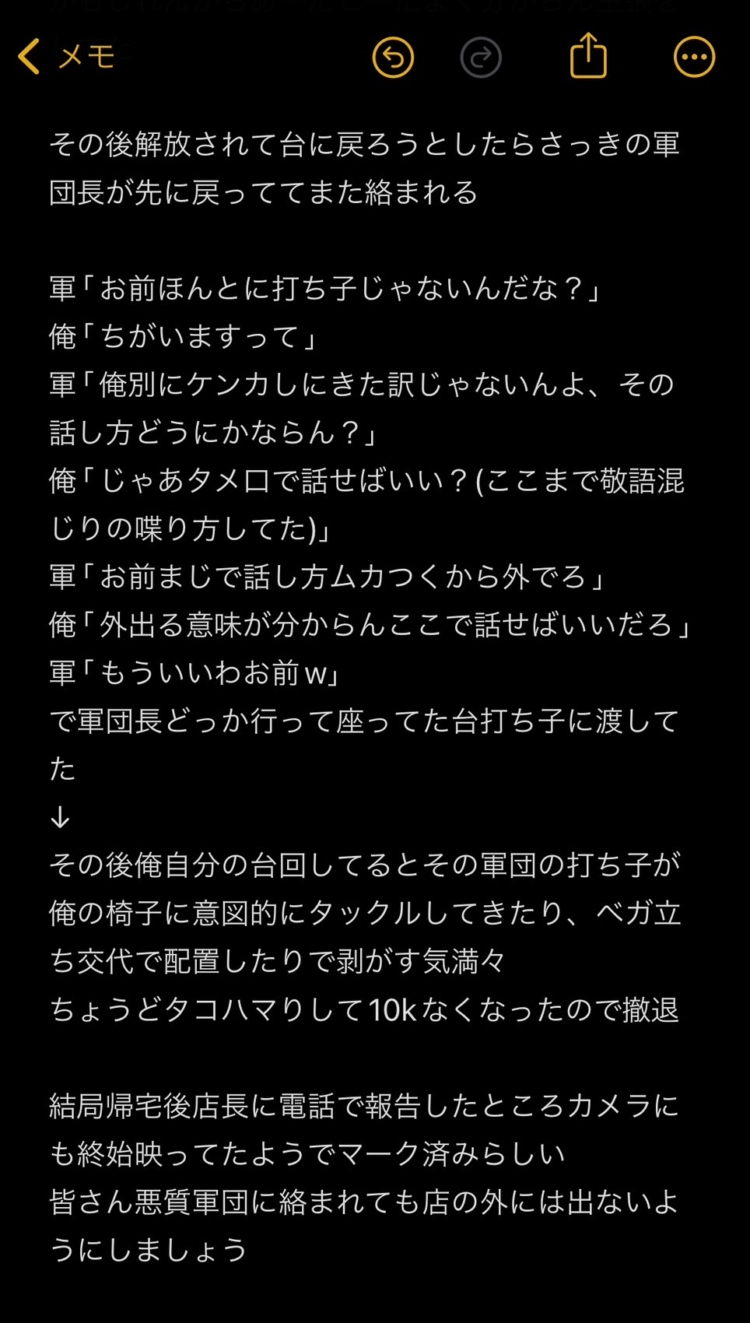Go back to the メモ list
The width and height of the screenshot is (750, 1323).
click(66, 57)
